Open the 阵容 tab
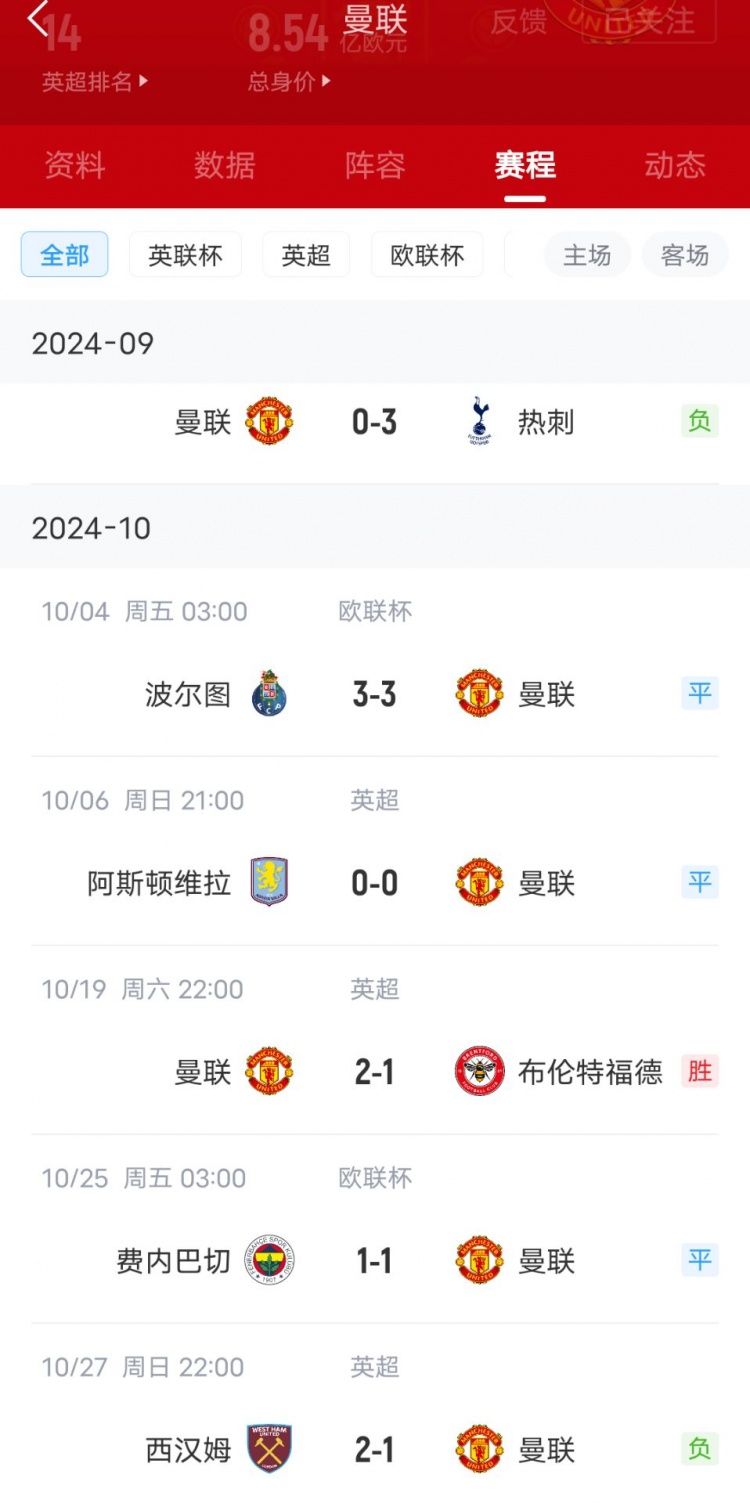The image size is (750, 1503). 375,165
